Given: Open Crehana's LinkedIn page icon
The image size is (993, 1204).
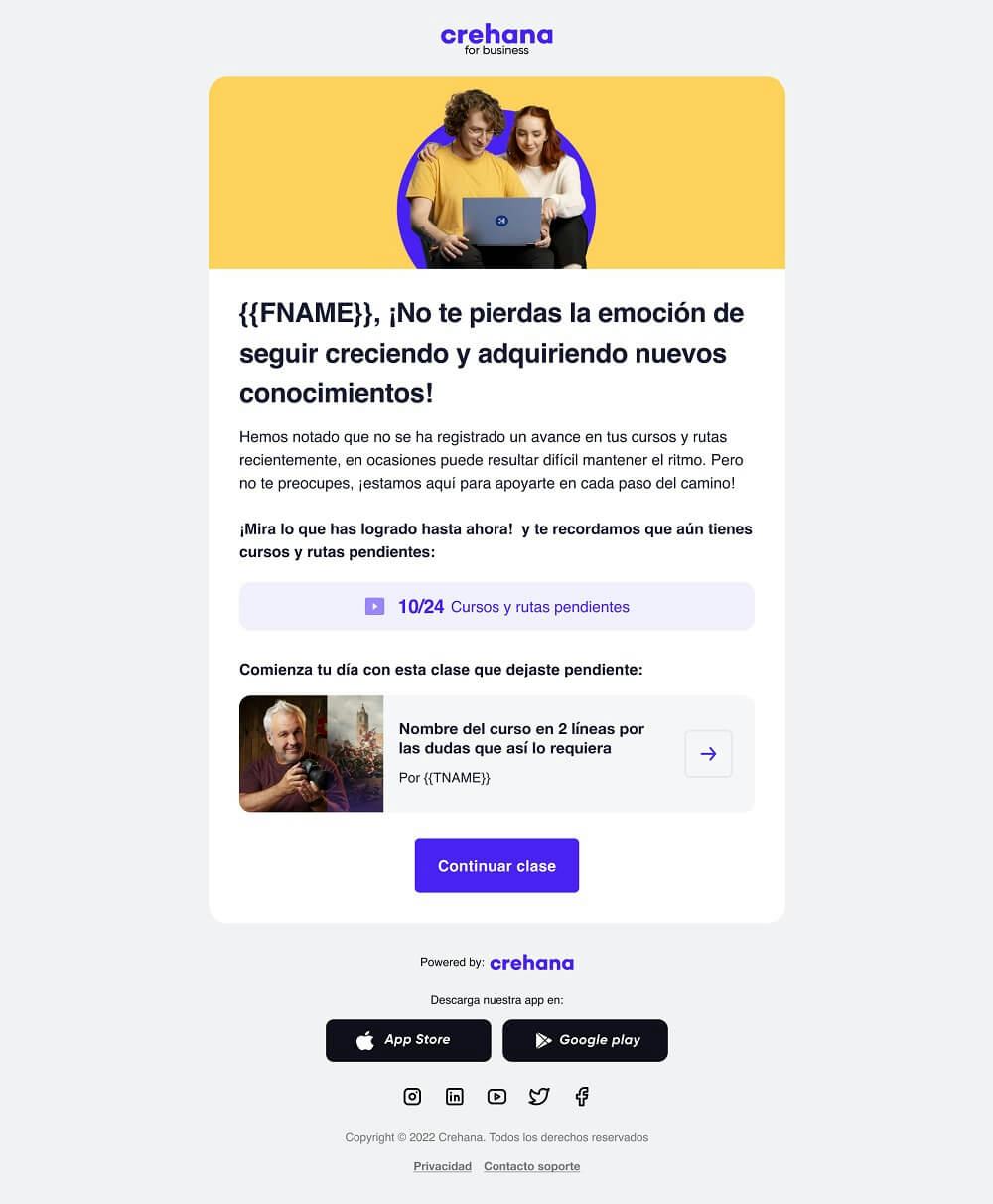Looking at the screenshot, I should click(x=454, y=1096).
